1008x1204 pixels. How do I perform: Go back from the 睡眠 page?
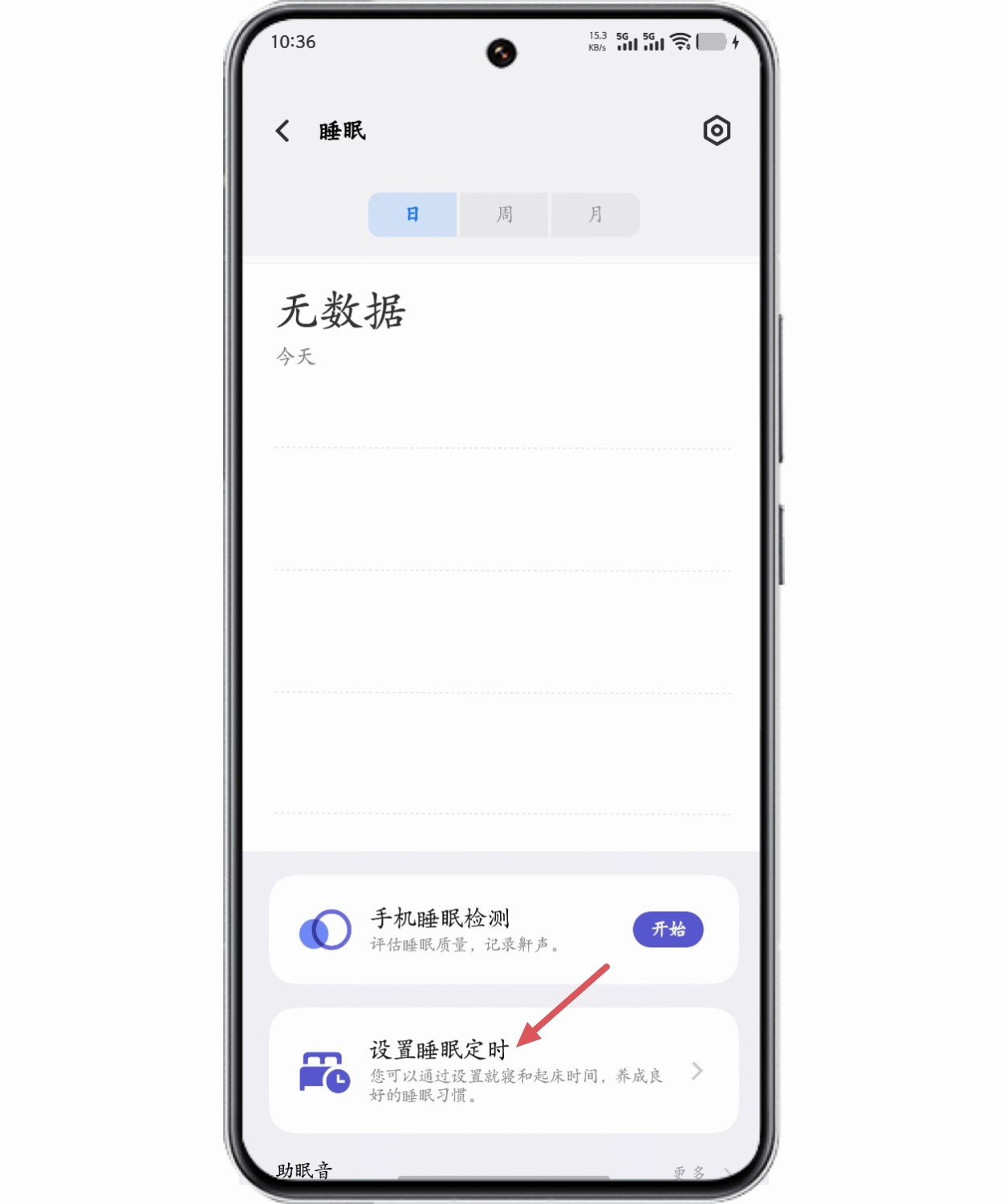pyautogui.click(x=282, y=131)
